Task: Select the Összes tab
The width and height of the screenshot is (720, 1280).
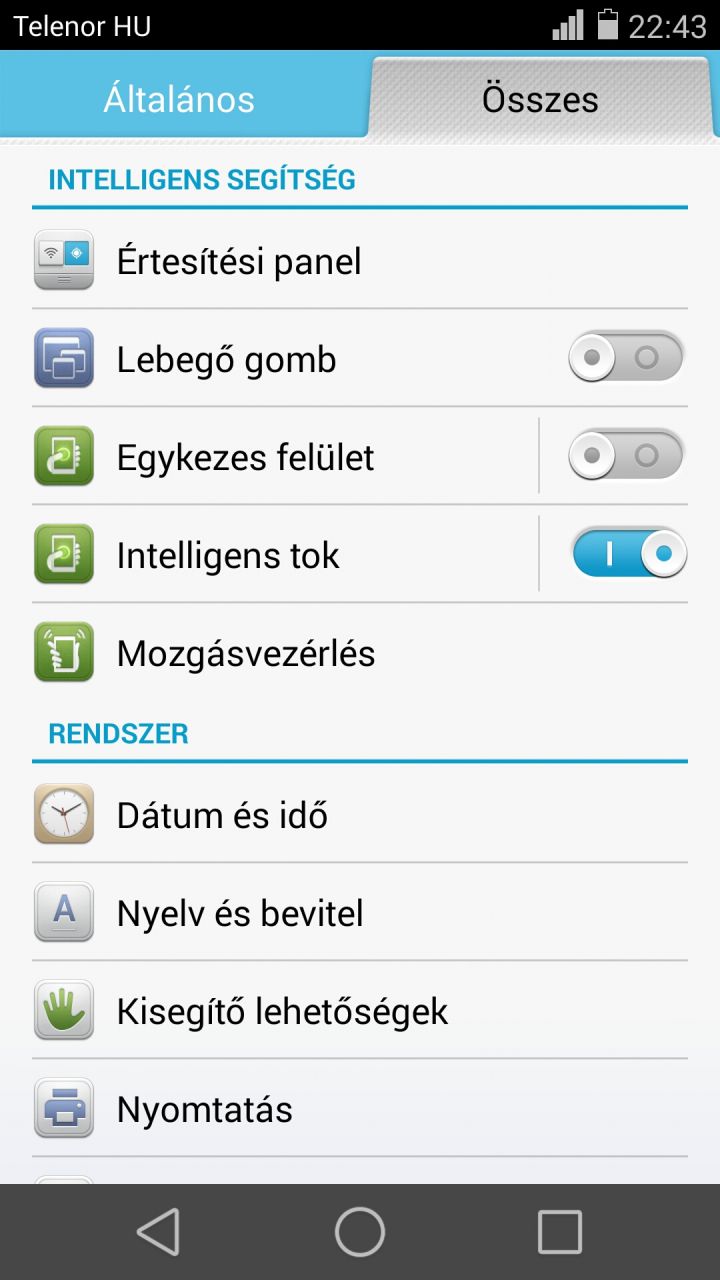Action: [540, 99]
